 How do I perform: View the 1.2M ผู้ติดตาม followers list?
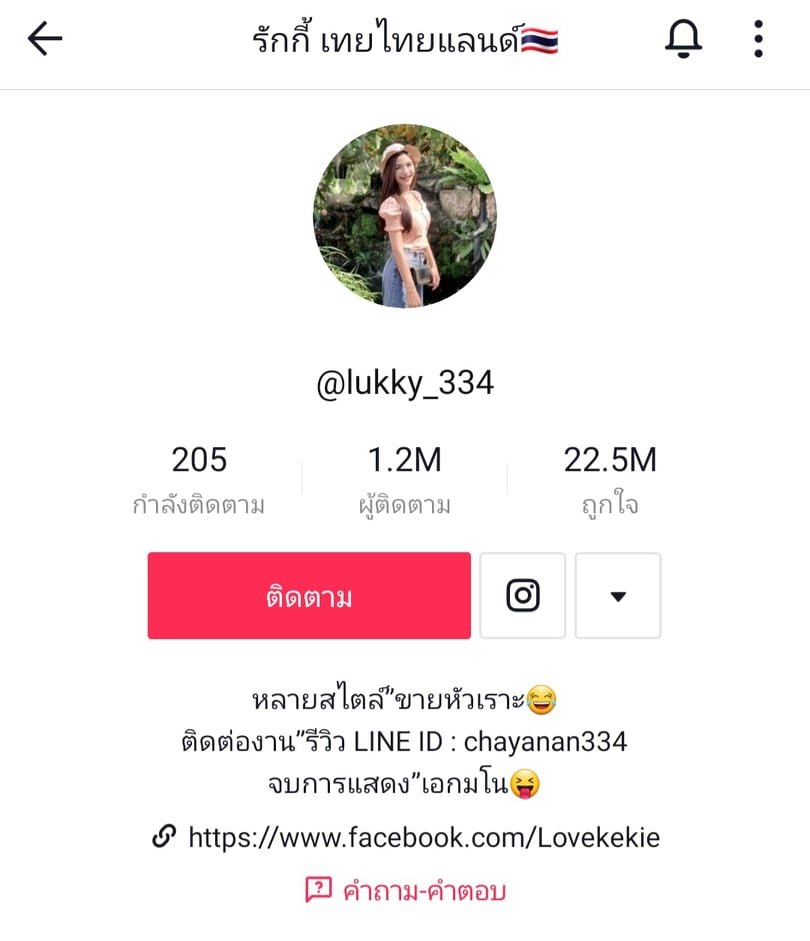point(404,479)
